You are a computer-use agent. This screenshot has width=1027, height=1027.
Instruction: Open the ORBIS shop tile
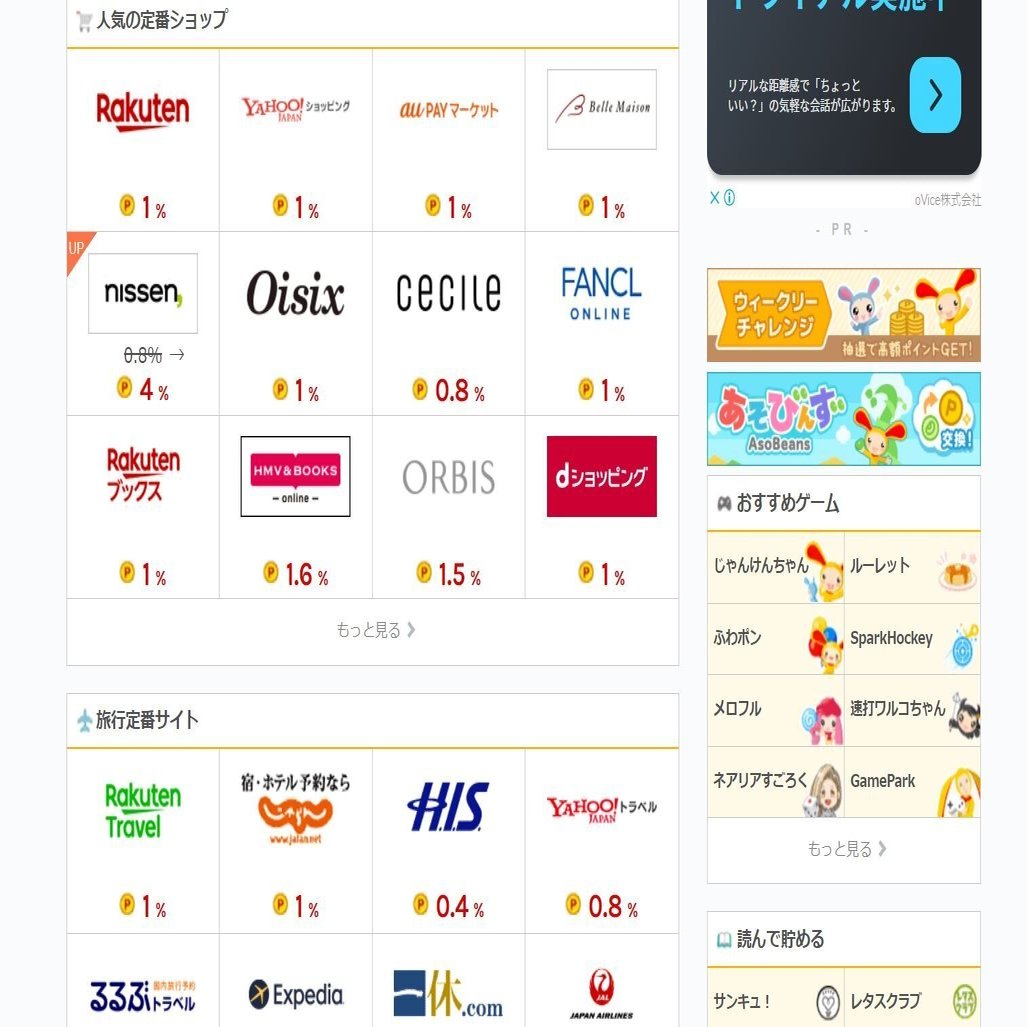[448, 506]
